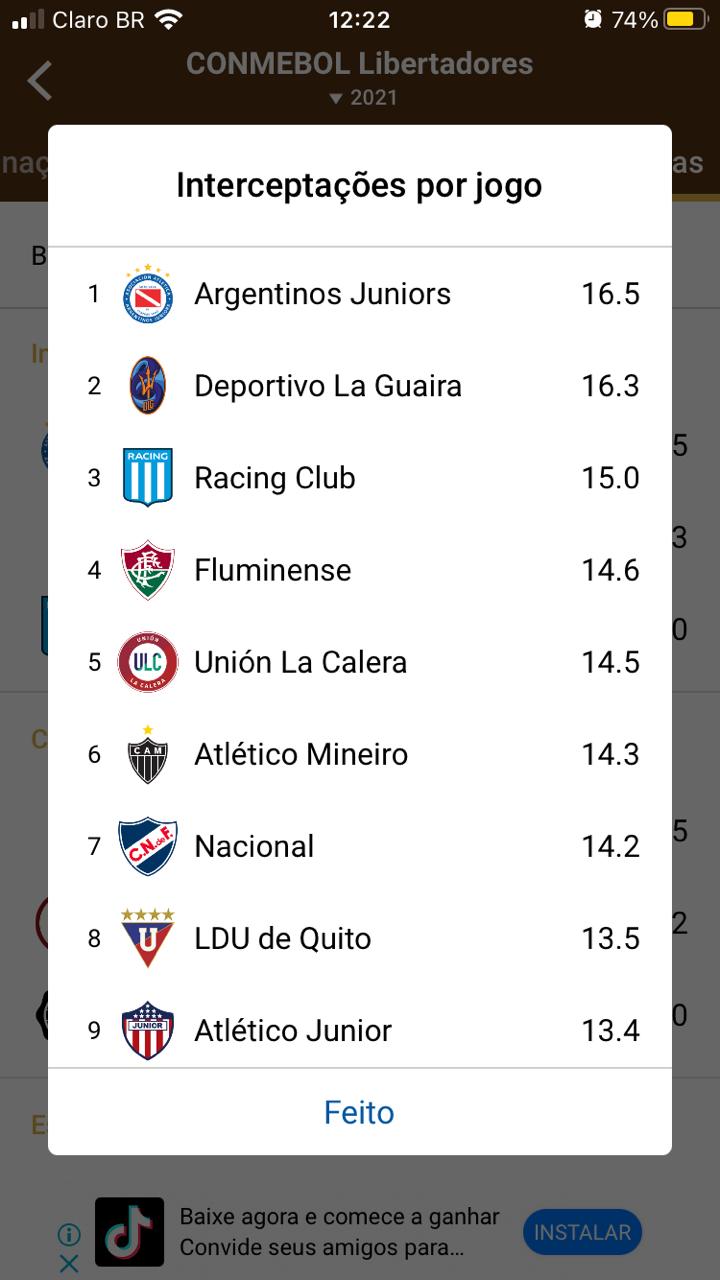The height and width of the screenshot is (1280, 720).
Task: View the Fluminense team row
Action: click(360, 570)
